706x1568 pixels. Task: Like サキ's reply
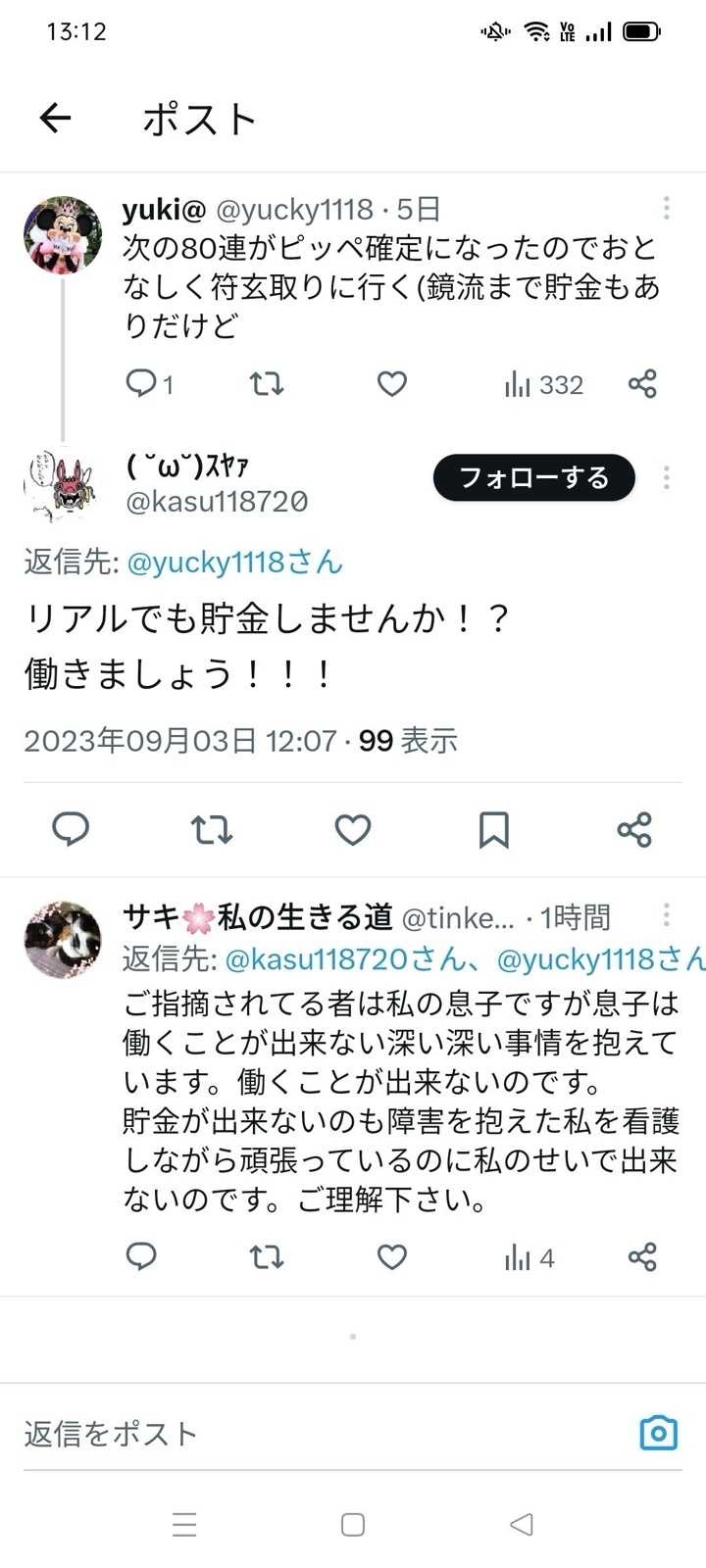click(392, 1256)
